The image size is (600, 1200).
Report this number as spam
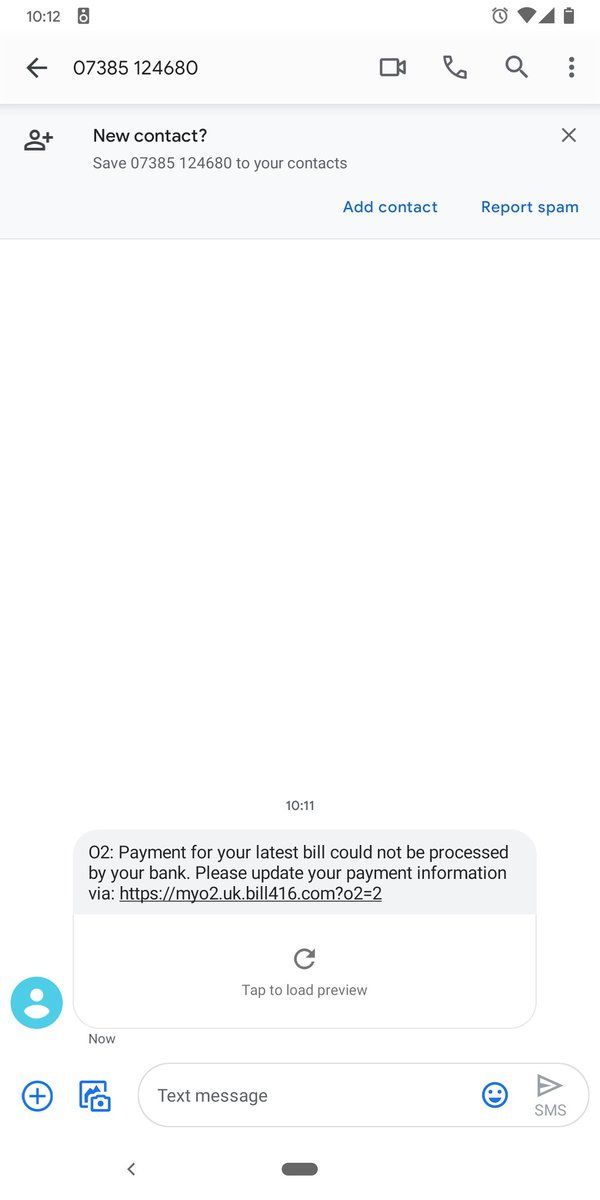(x=529, y=207)
